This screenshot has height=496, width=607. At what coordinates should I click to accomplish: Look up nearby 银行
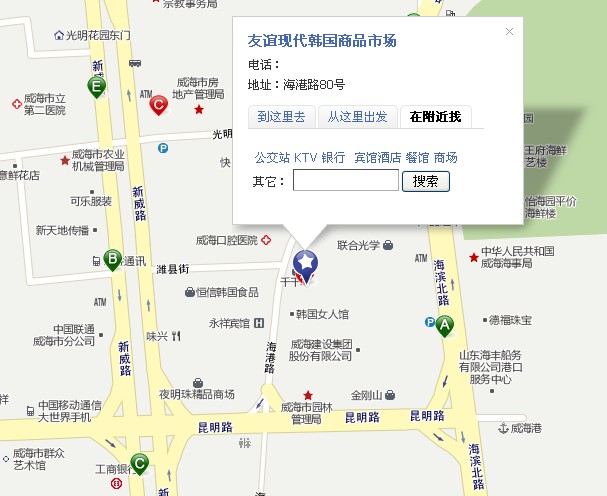(333, 158)
